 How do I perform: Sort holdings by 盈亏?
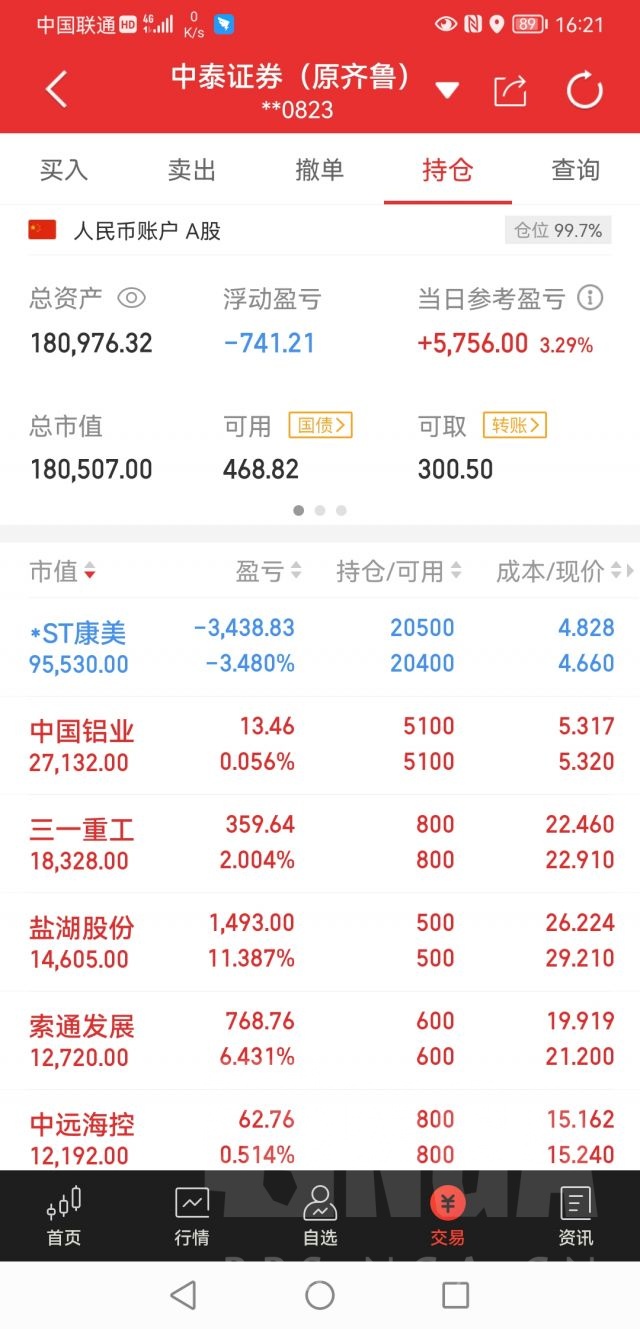[x=268, y=571]
